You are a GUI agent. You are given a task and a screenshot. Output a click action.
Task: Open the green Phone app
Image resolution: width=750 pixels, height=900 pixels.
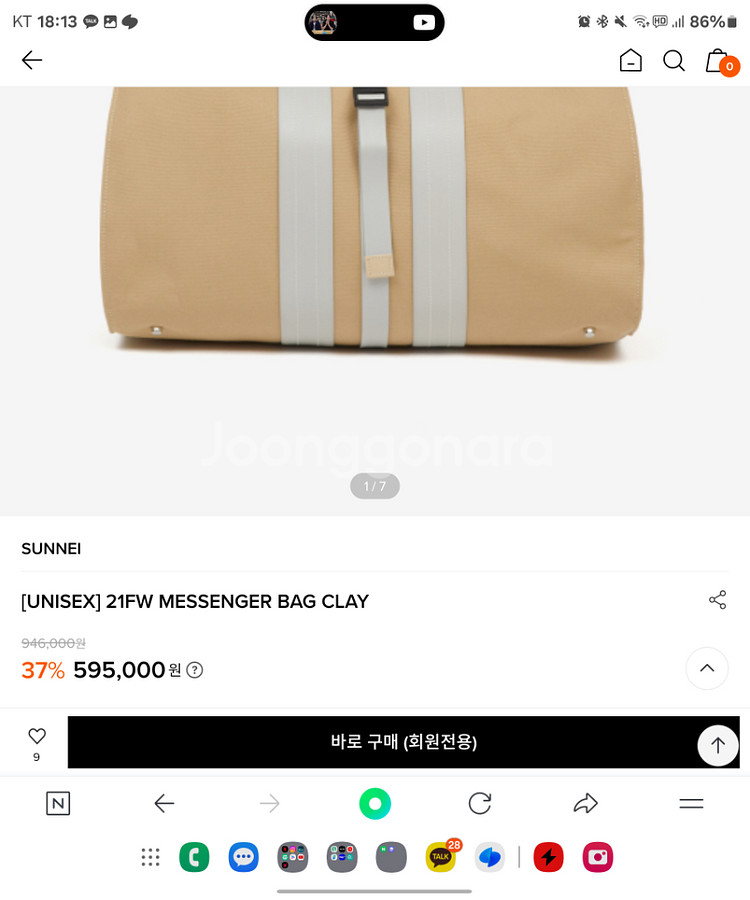pyautogui.click(x=194, y=857)
